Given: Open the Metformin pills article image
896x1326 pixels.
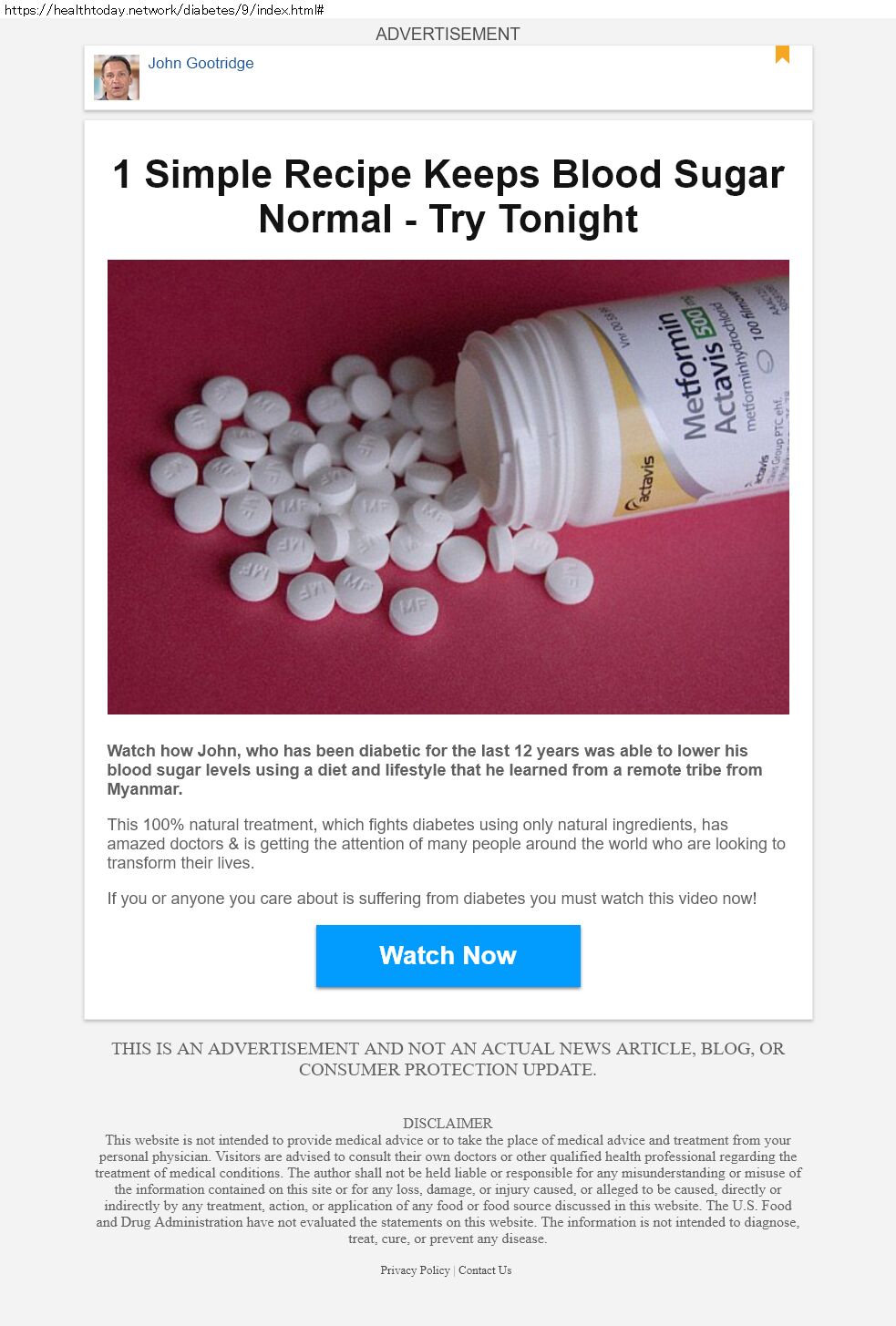Looking at the screenshot, I should [x=448, y=487].
